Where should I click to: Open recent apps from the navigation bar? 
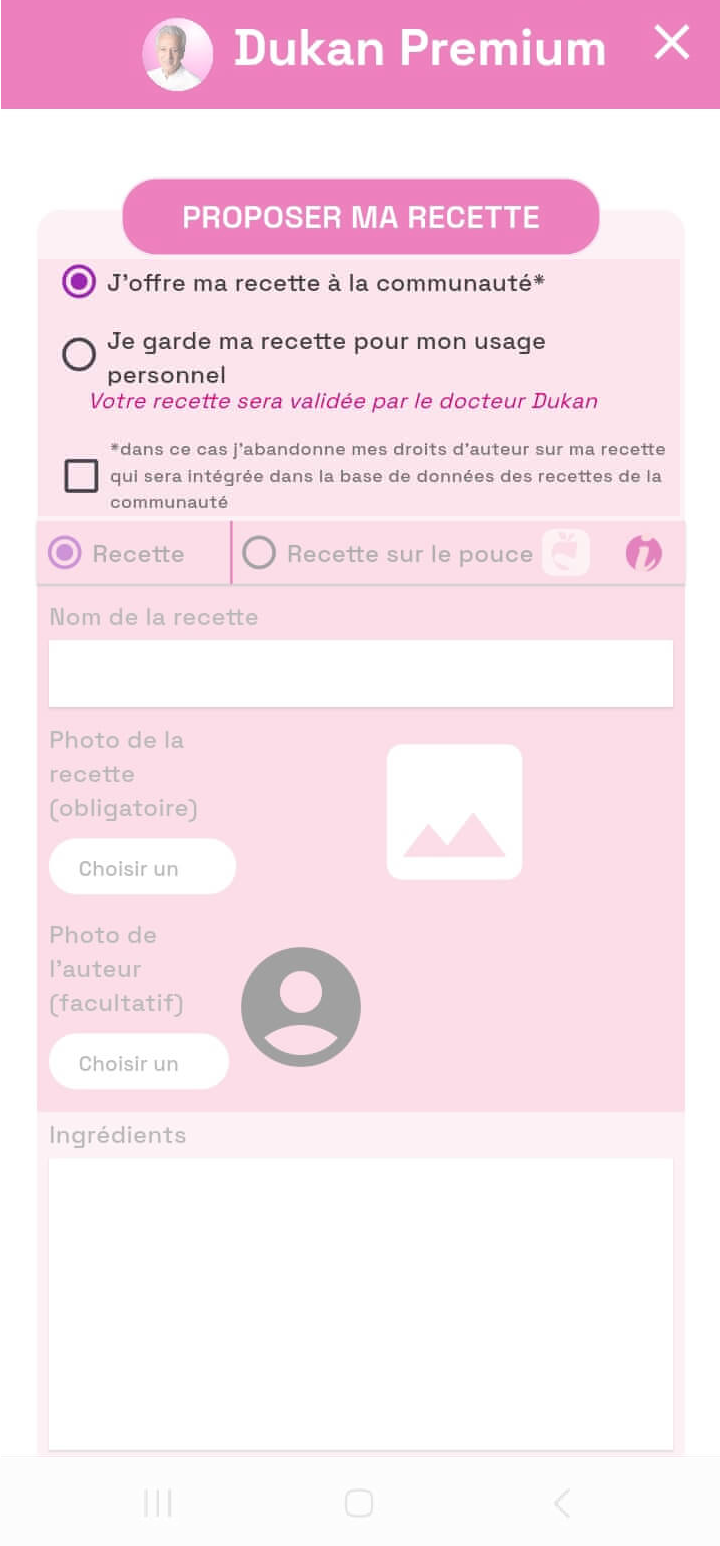point(158,1503)
